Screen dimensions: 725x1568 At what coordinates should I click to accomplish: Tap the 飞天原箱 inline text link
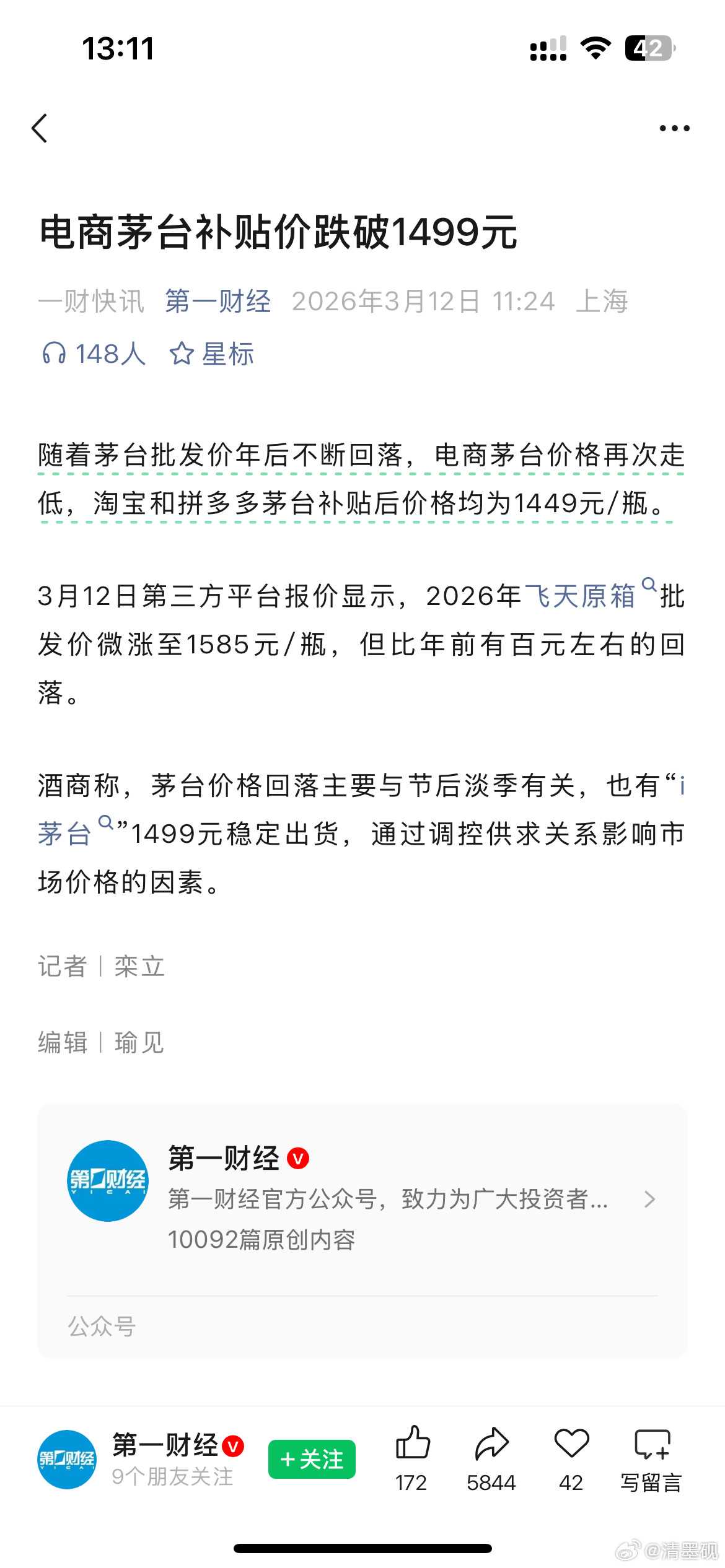[x=579, y=595]
